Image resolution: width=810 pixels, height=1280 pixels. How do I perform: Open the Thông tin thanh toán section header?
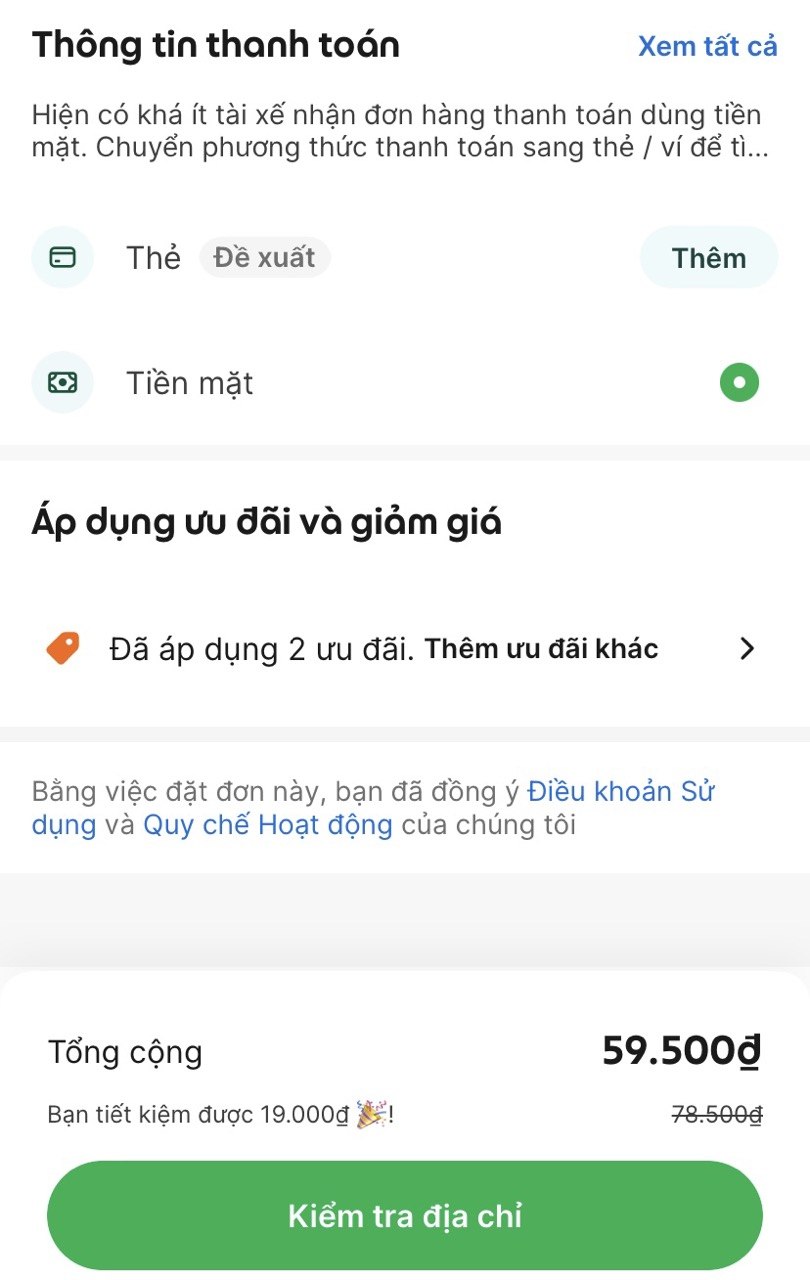pos(216,44)
